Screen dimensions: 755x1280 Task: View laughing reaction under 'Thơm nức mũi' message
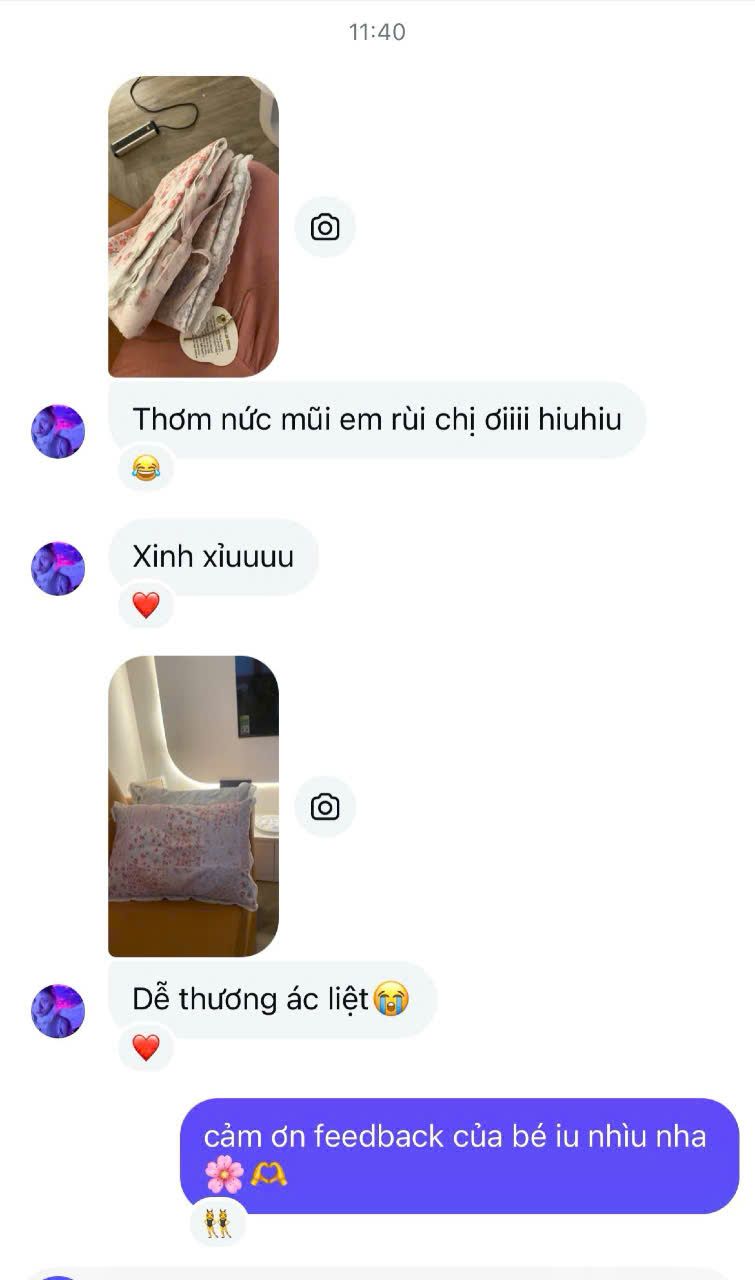(146, 466)
